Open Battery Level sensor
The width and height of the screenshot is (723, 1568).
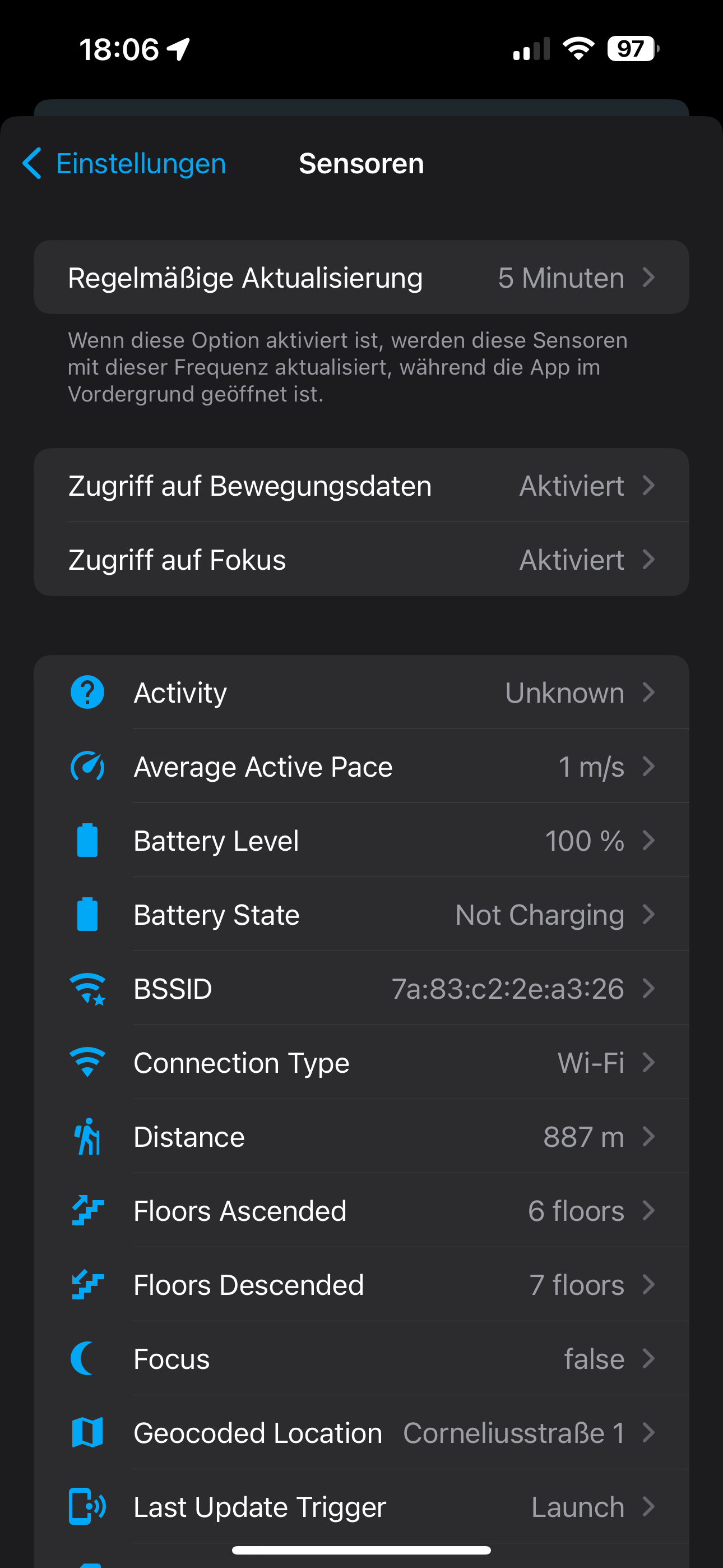361,841
